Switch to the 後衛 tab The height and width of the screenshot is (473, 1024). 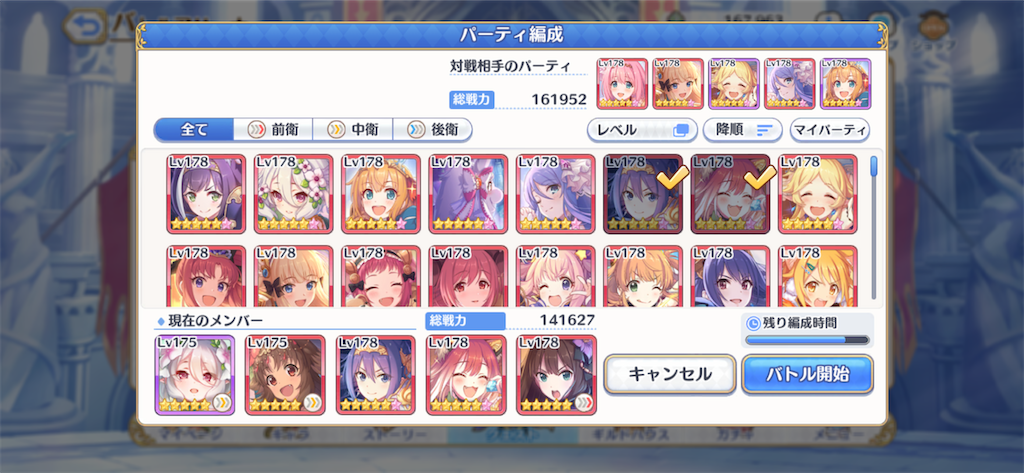(x=432, y=130)
